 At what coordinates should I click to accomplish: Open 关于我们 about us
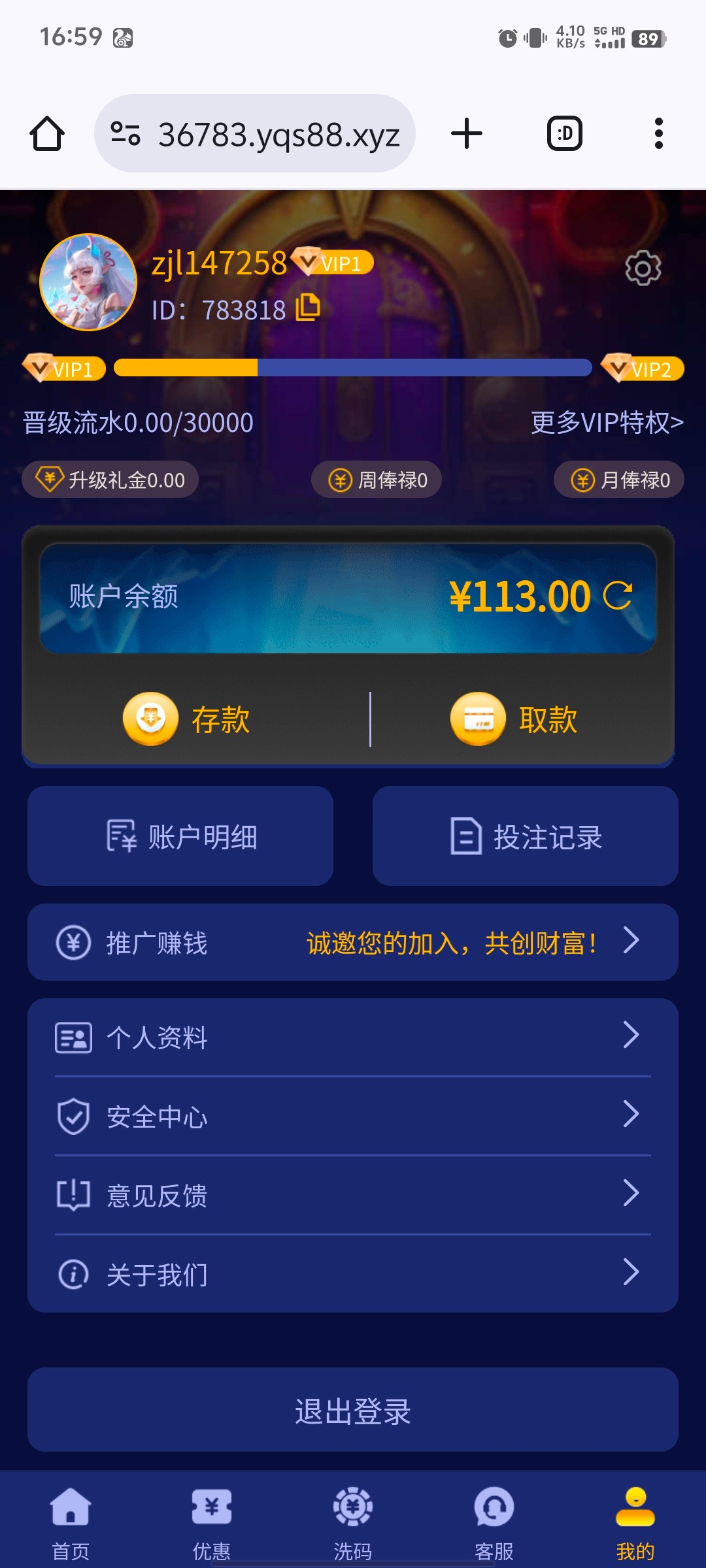(x=353, y=1274)
